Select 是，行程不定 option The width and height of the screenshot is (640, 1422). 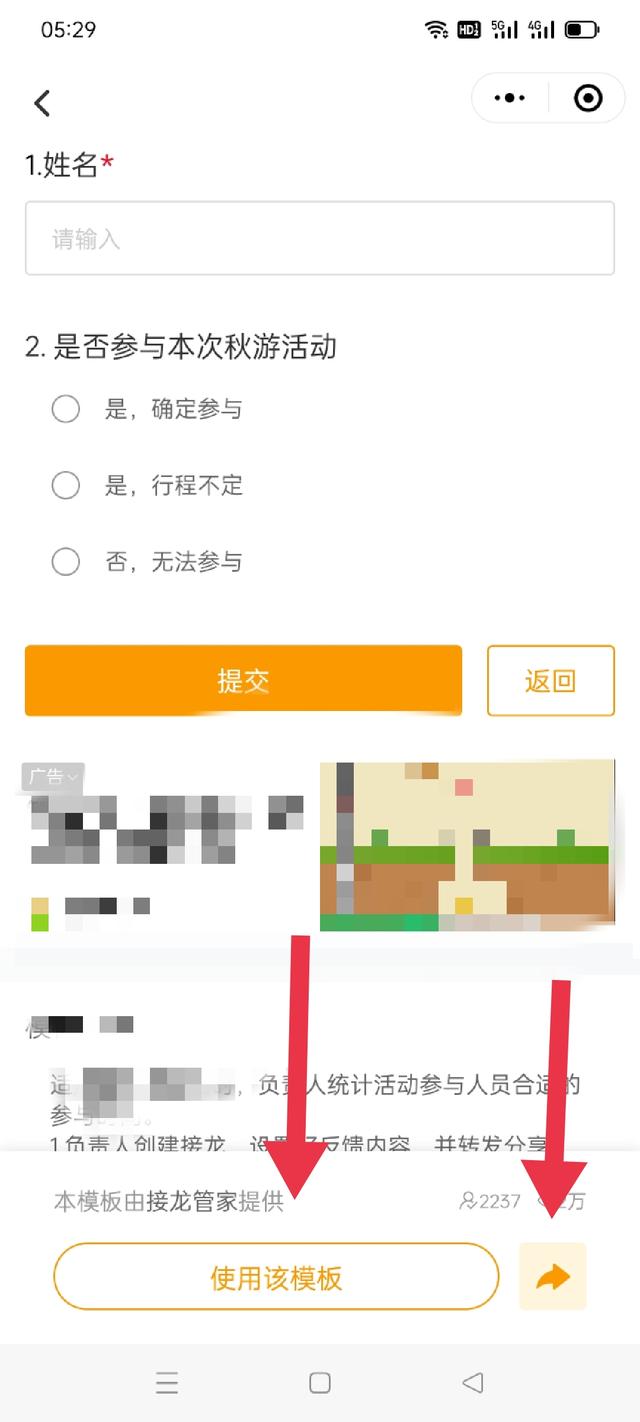click(x=66, y=486)
